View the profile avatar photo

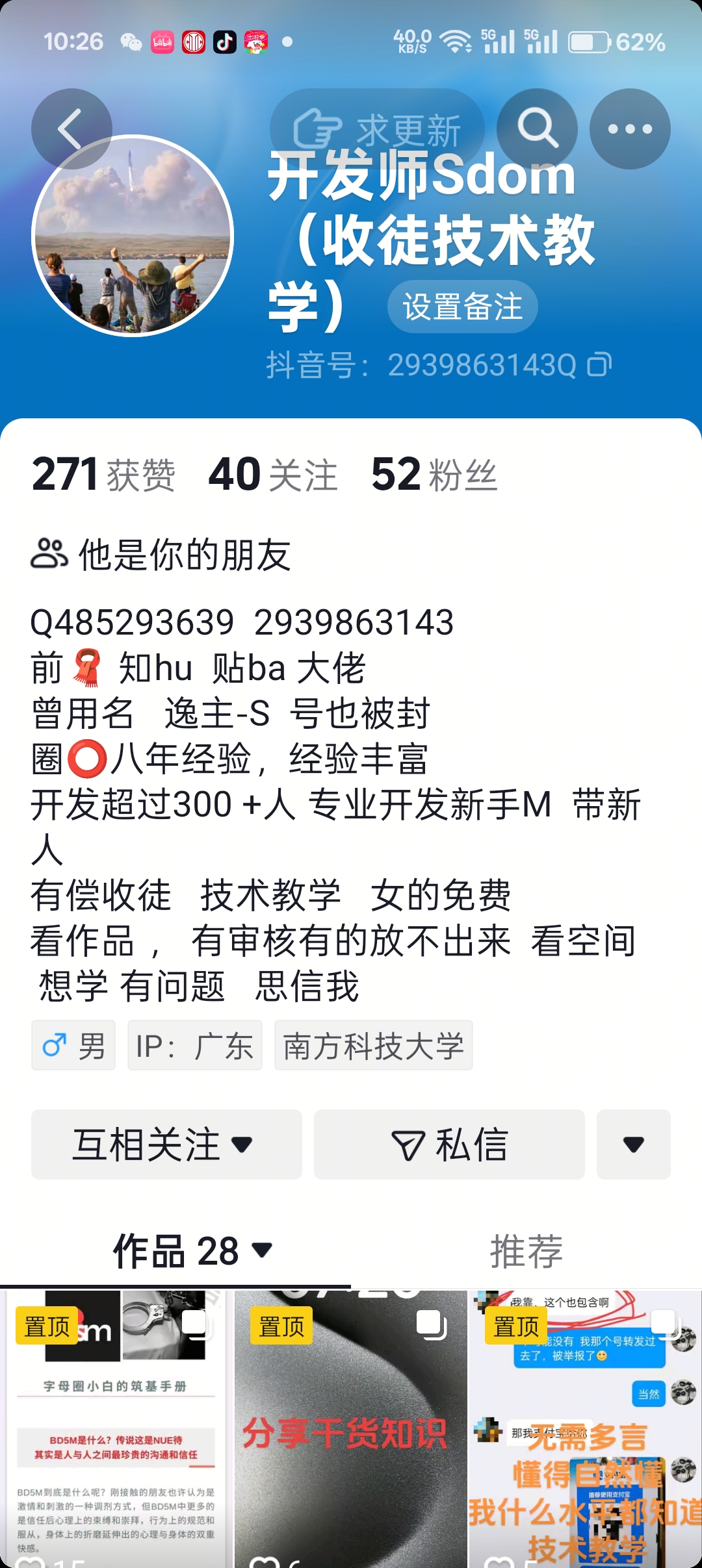pos(133,235)
